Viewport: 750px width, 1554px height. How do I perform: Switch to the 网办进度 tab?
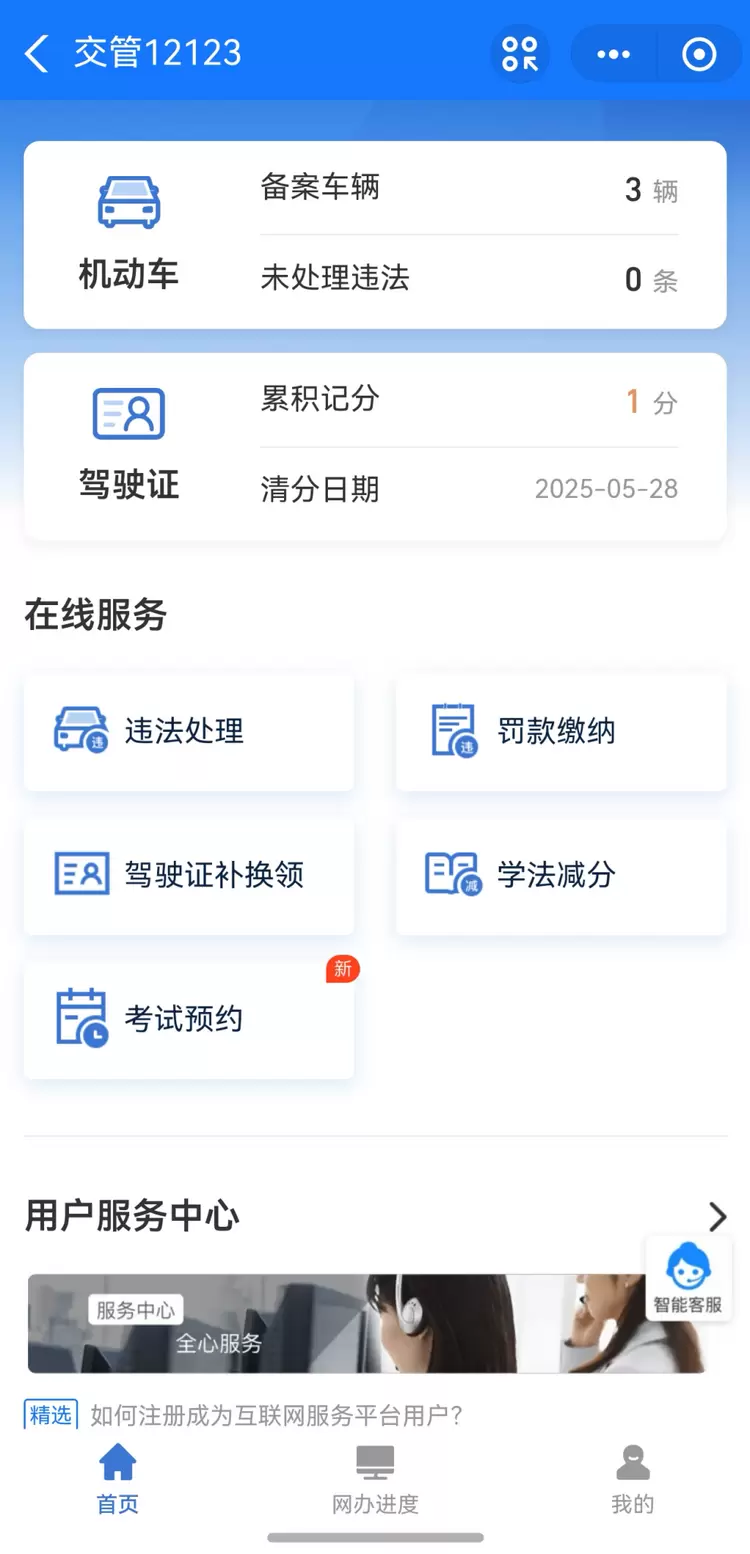point(375,1479)
